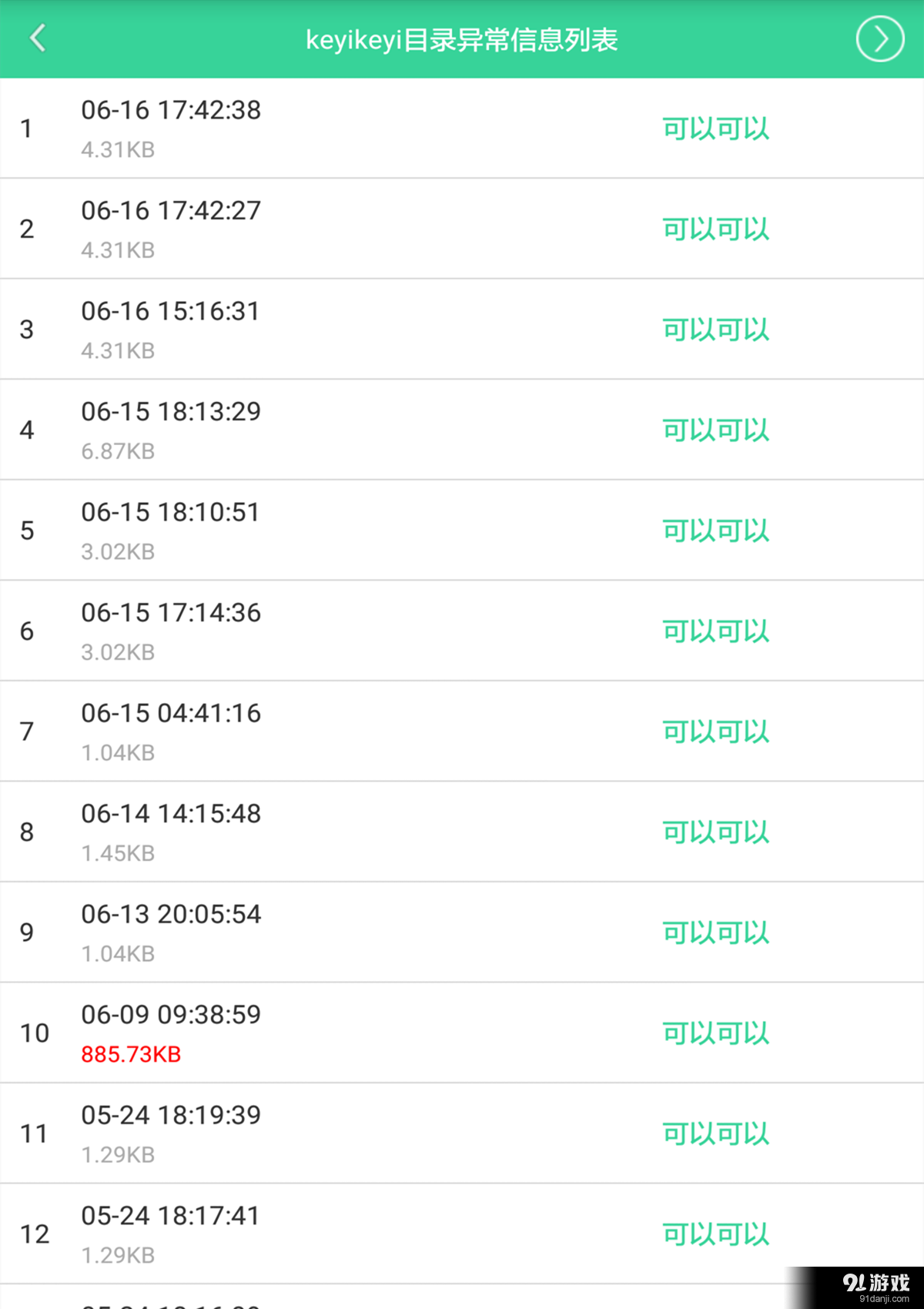This screenshot has height=1309, width=924.
Task: Click the 4.31KB size under entry 1
Action: (x=117, y=149)
